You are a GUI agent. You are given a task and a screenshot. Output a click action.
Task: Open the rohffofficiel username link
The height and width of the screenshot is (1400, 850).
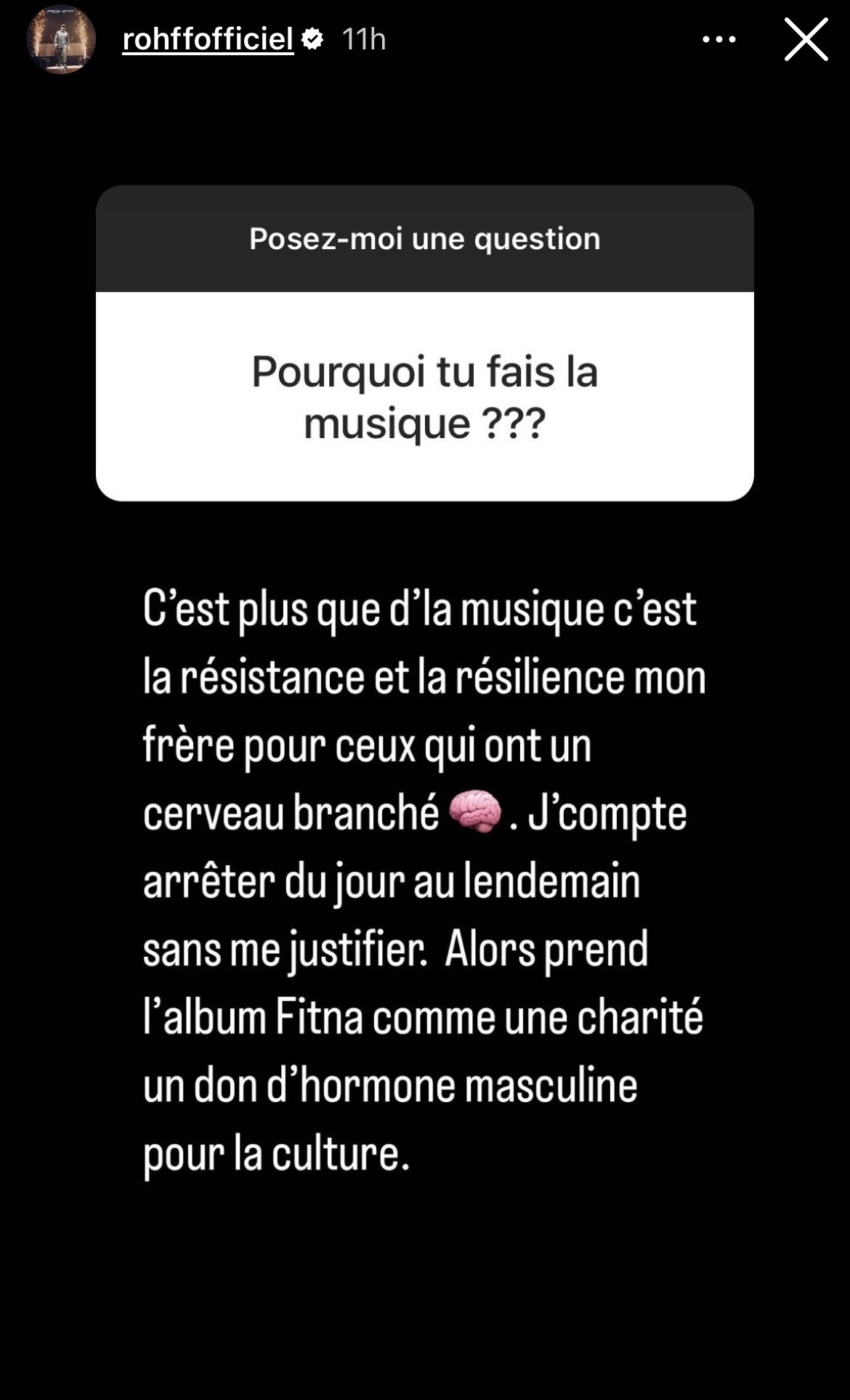[x=208, y=39]
